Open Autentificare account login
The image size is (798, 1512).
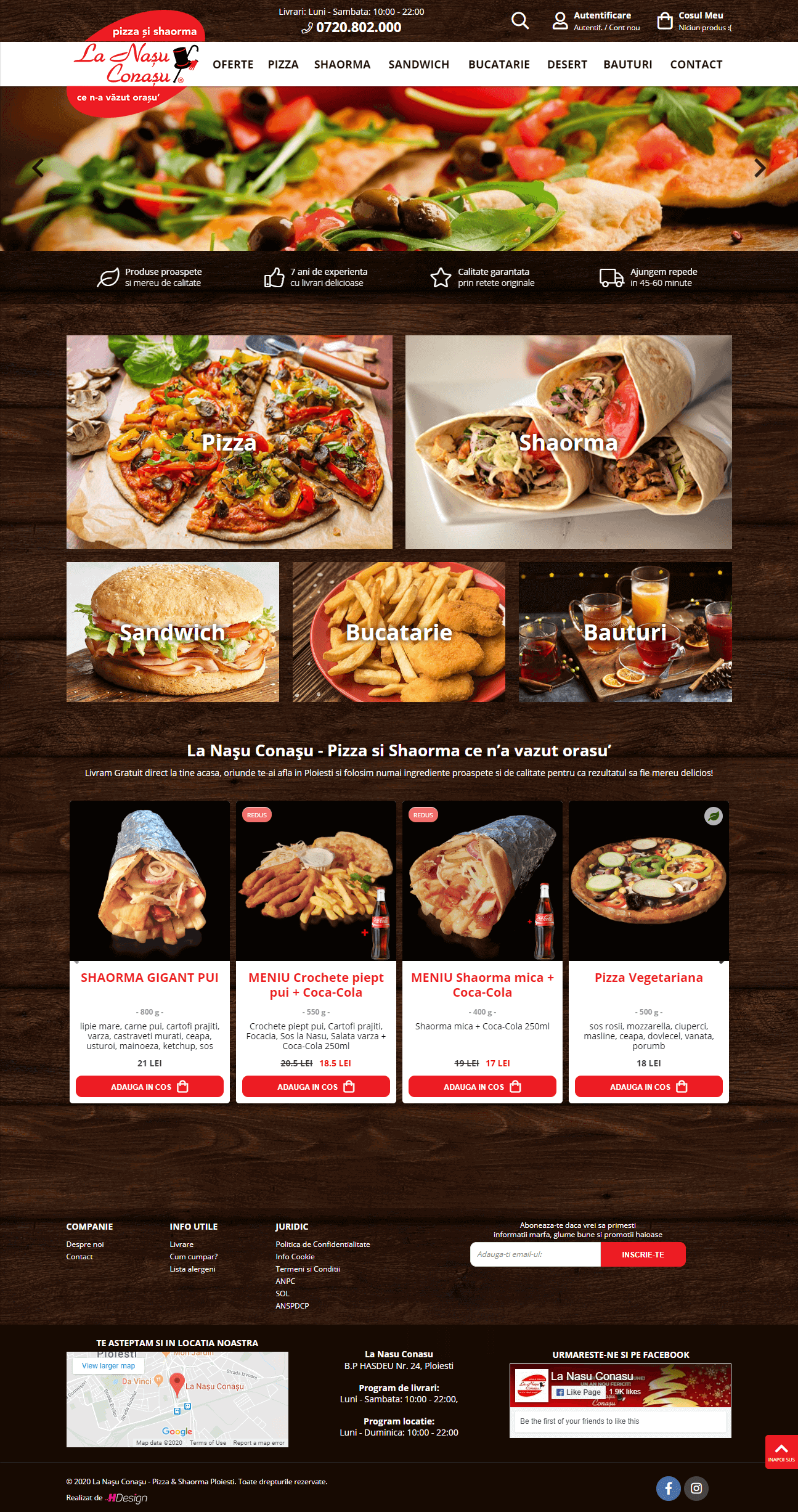click(596, 21)
